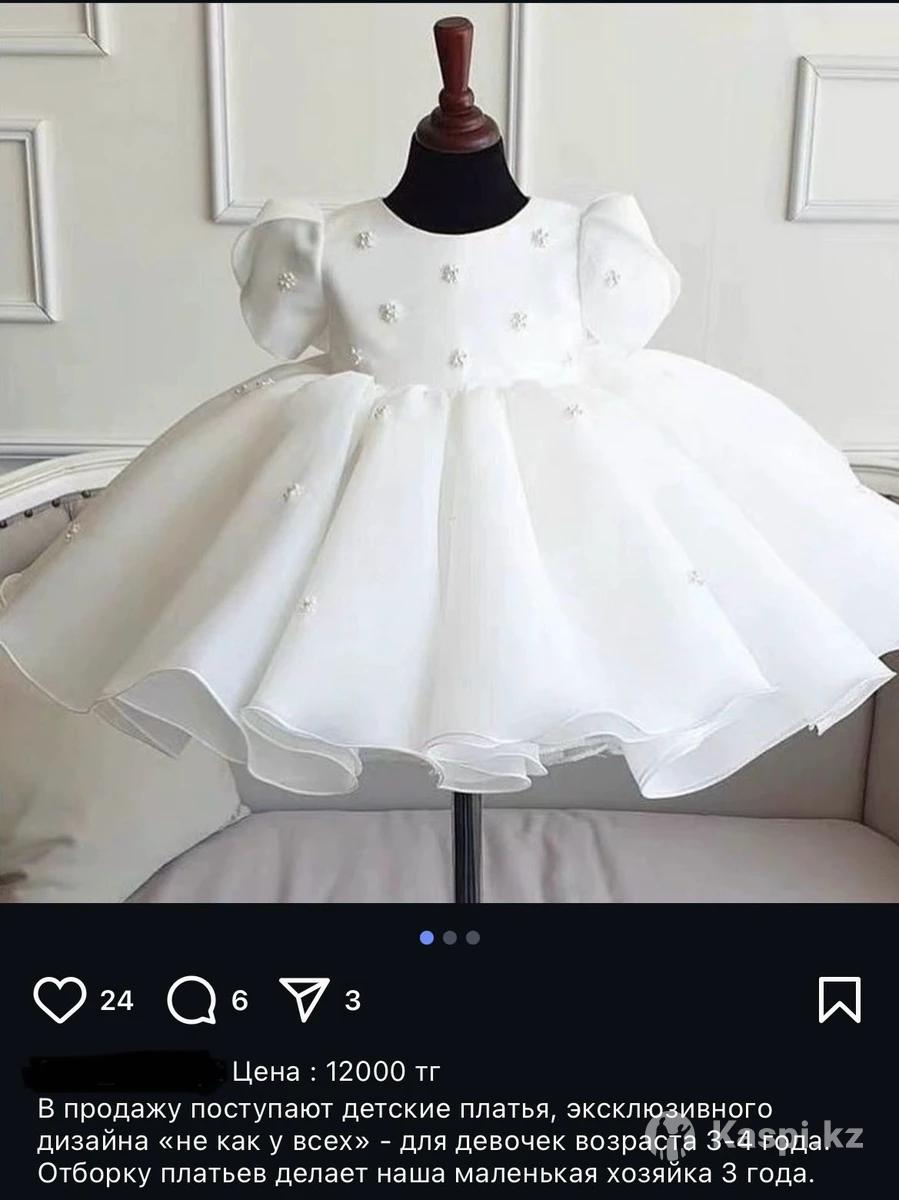Like the white dress post
The image size is (899, 1200).
point(59,1000)
